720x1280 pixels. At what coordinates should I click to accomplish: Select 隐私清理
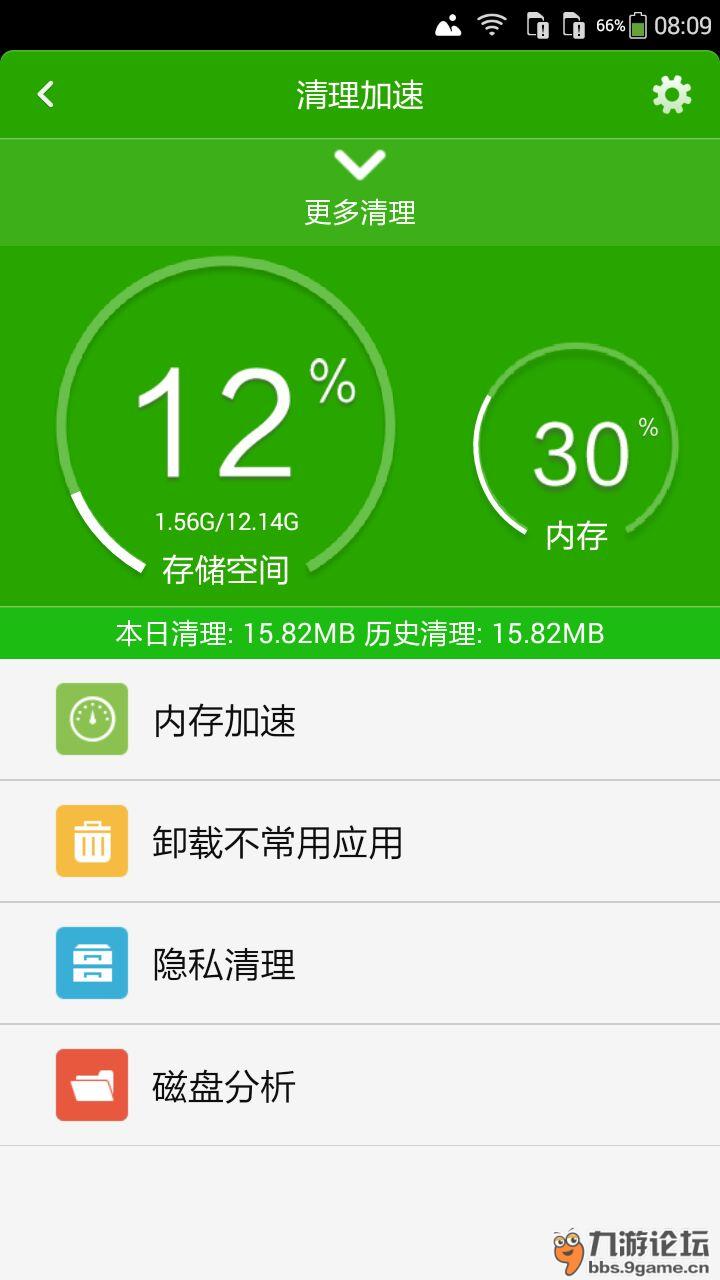tap(360, 964)
